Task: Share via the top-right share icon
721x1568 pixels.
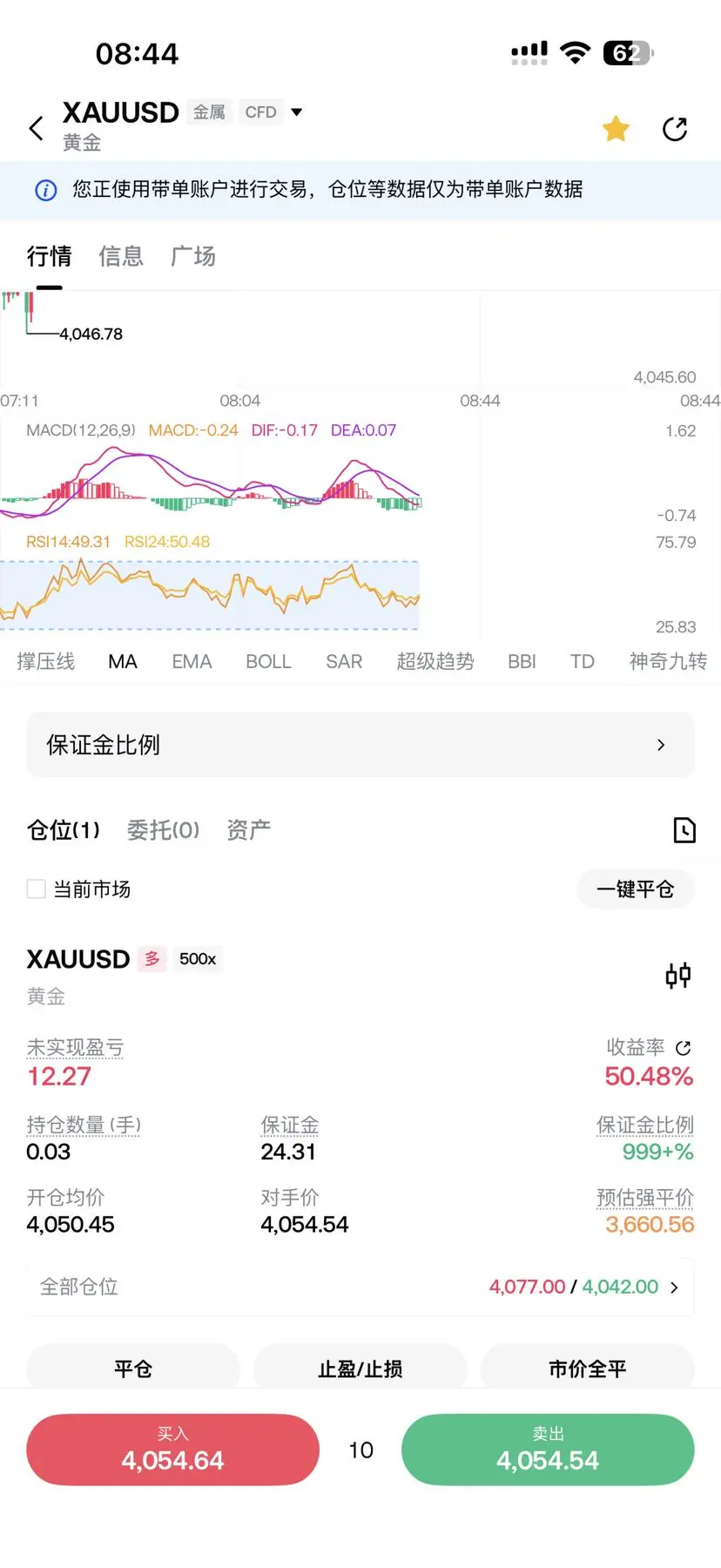Action: pos(675,129)
